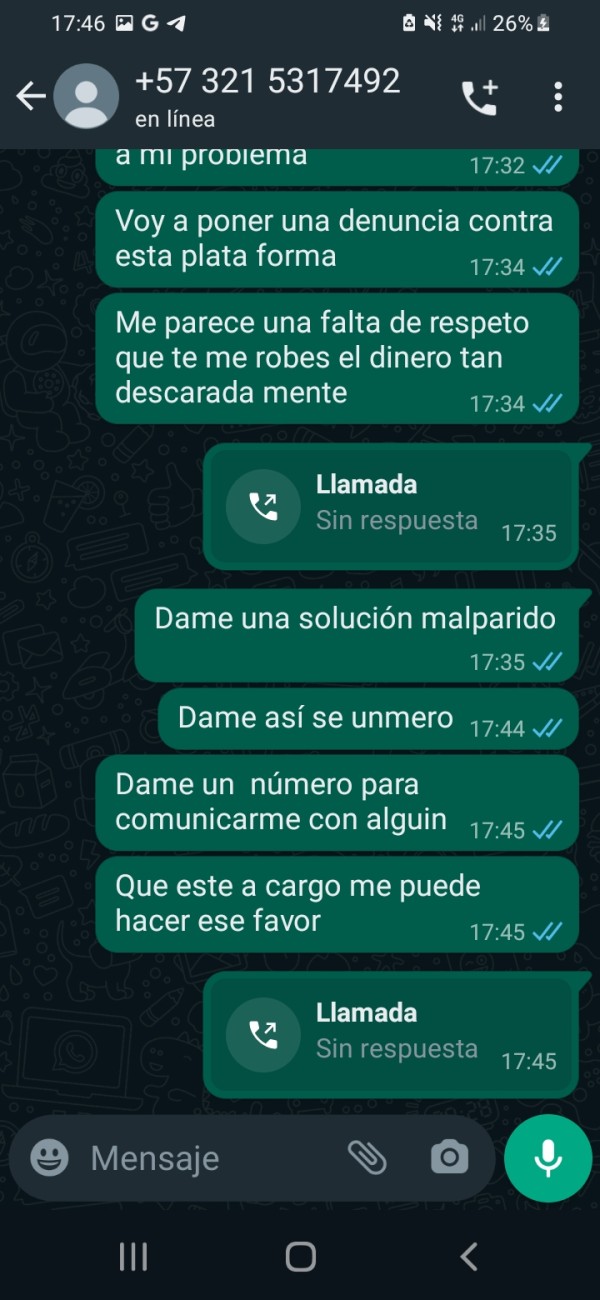Attach a file with the paperclip
Image resolution: width=600 pixels, height=1300 pixels.
tap(367, 1158)
